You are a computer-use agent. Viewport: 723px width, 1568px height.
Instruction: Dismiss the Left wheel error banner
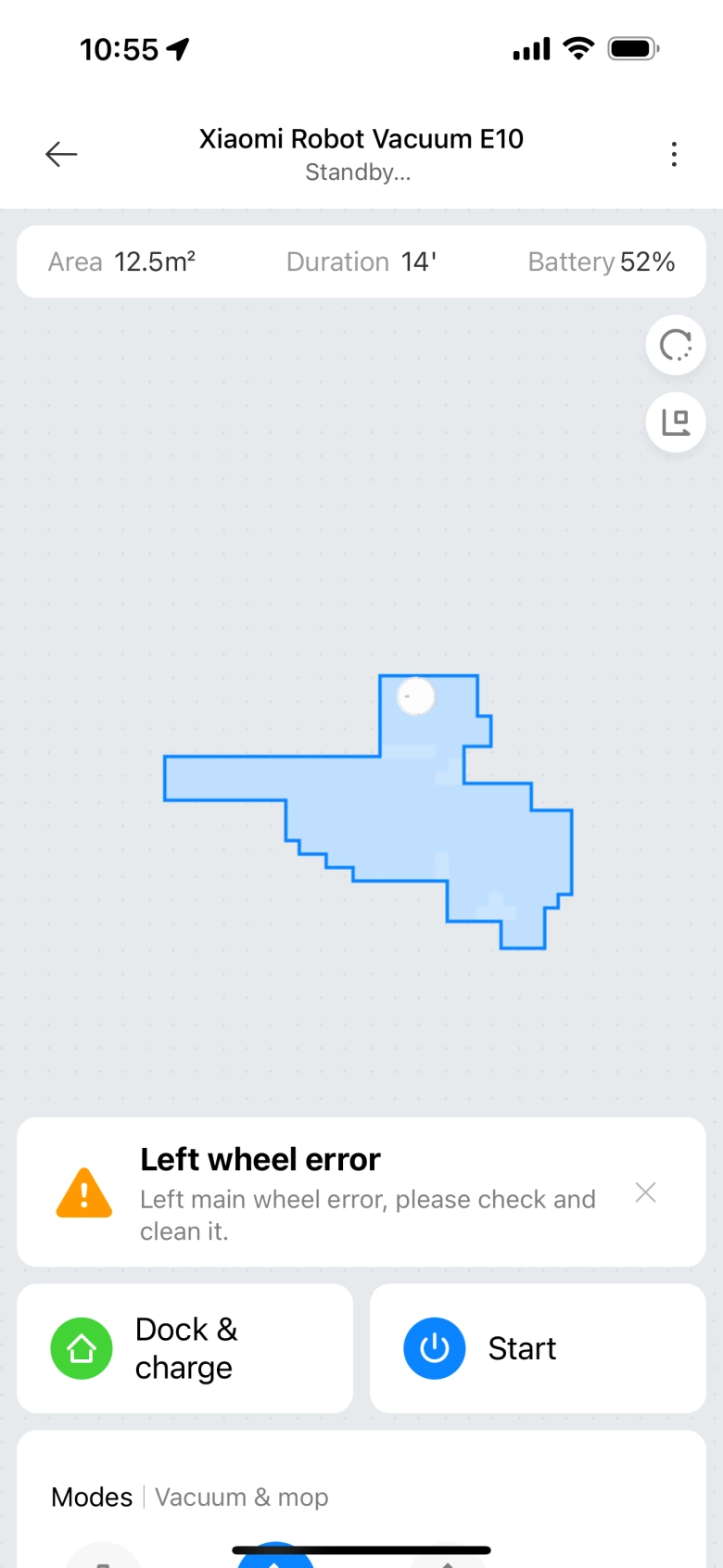(x=646, y=1192)
